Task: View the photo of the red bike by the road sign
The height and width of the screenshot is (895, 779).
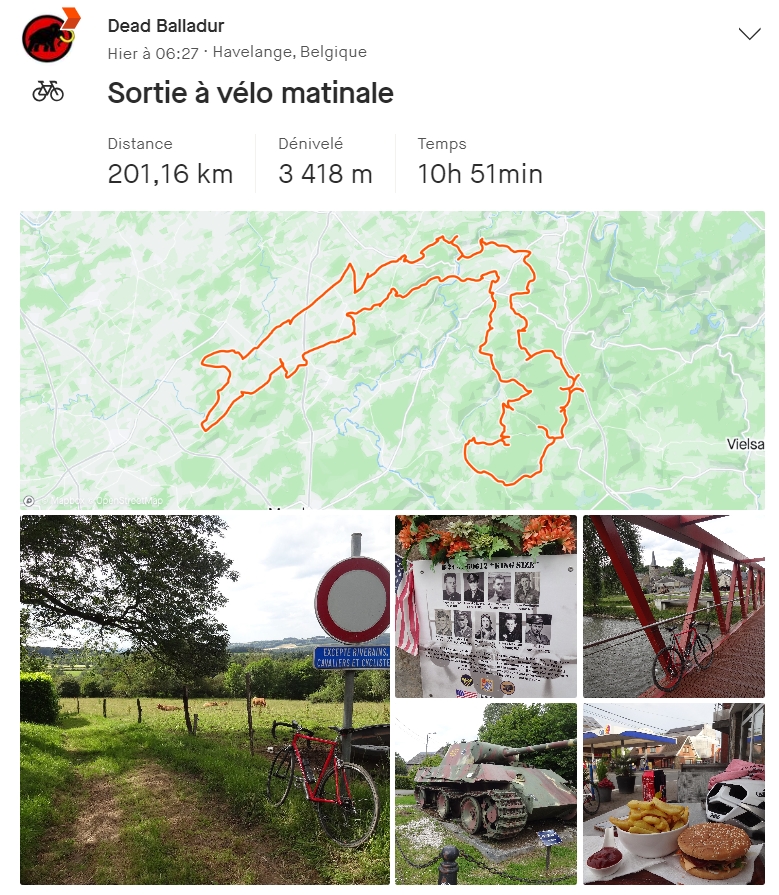Action: (205, 700)
